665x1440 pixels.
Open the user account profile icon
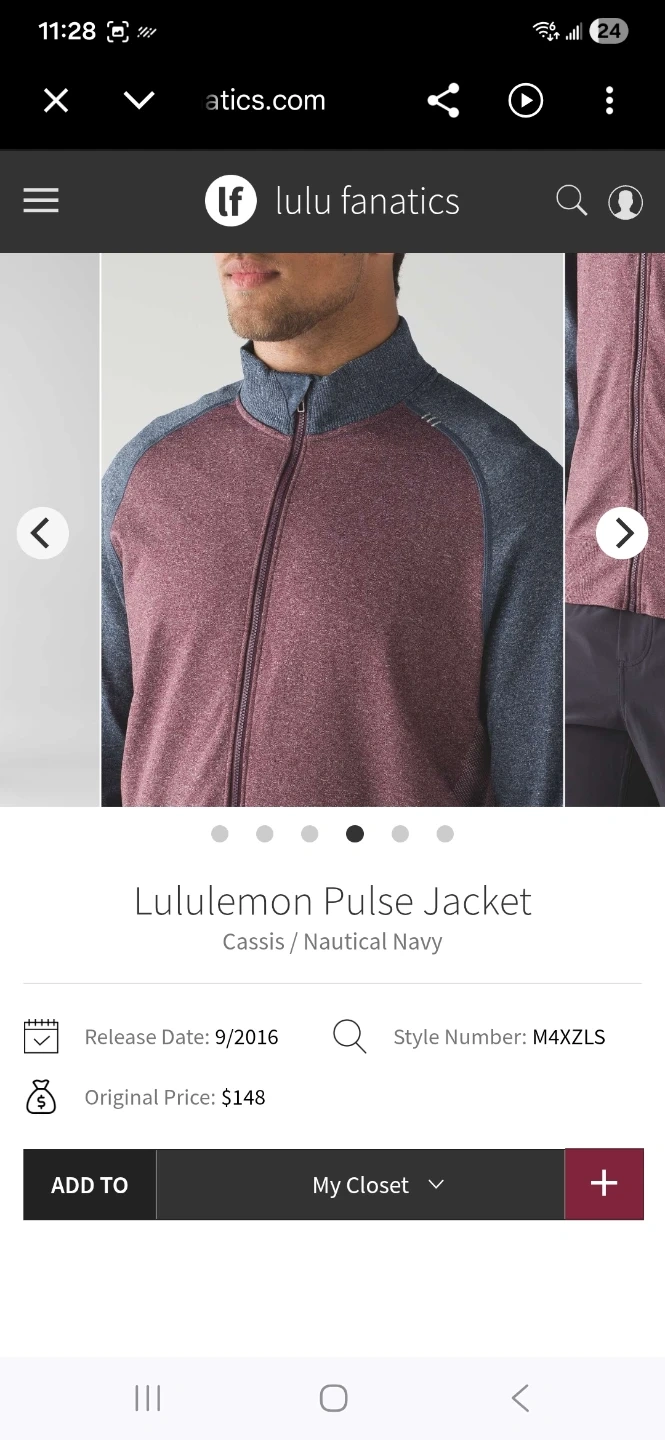[x=626, y=202]
